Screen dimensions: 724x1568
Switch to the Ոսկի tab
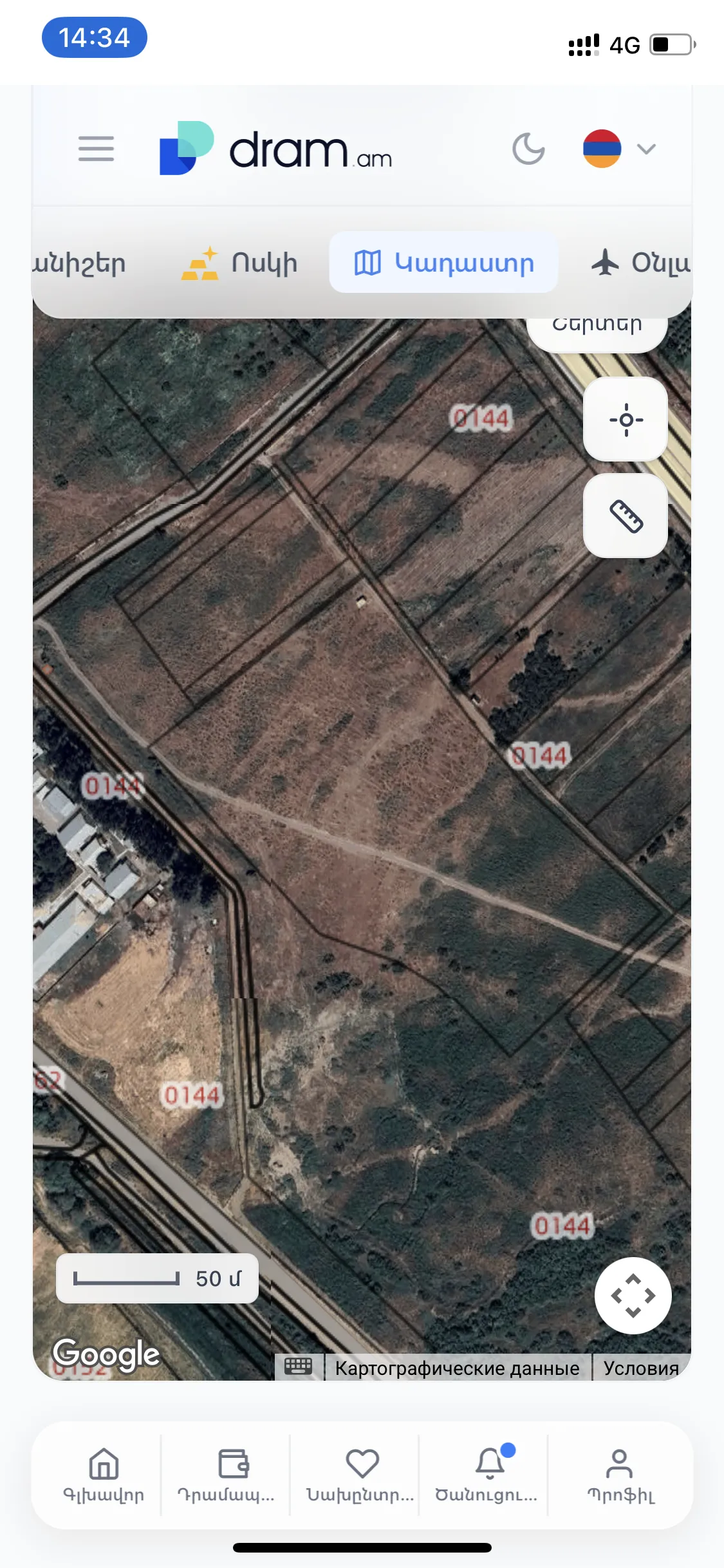pyautogui.click(x=239, y=263)
